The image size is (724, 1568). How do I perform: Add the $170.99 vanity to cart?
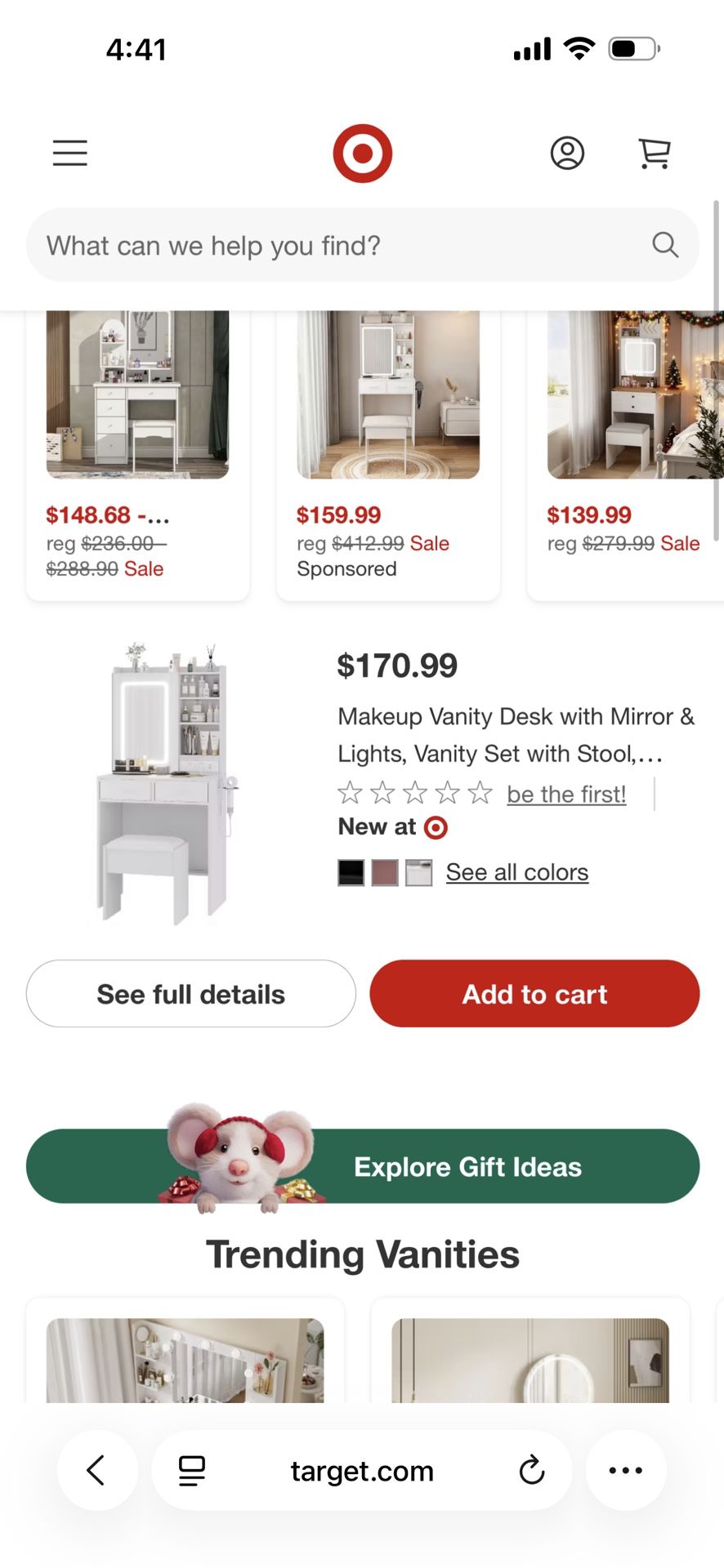click(x=534, y=994)
